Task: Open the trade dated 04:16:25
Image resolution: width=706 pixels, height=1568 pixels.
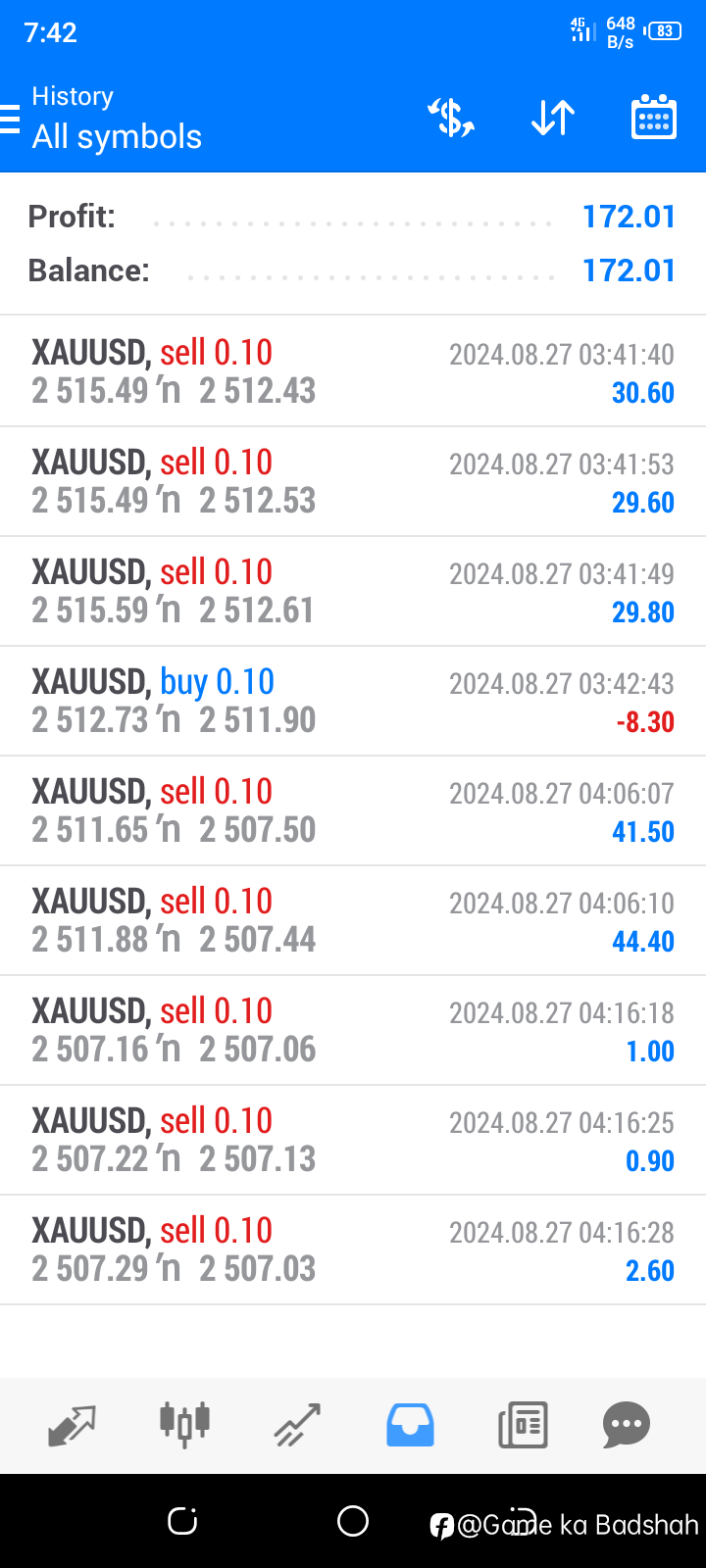Action: (353, 1140)
